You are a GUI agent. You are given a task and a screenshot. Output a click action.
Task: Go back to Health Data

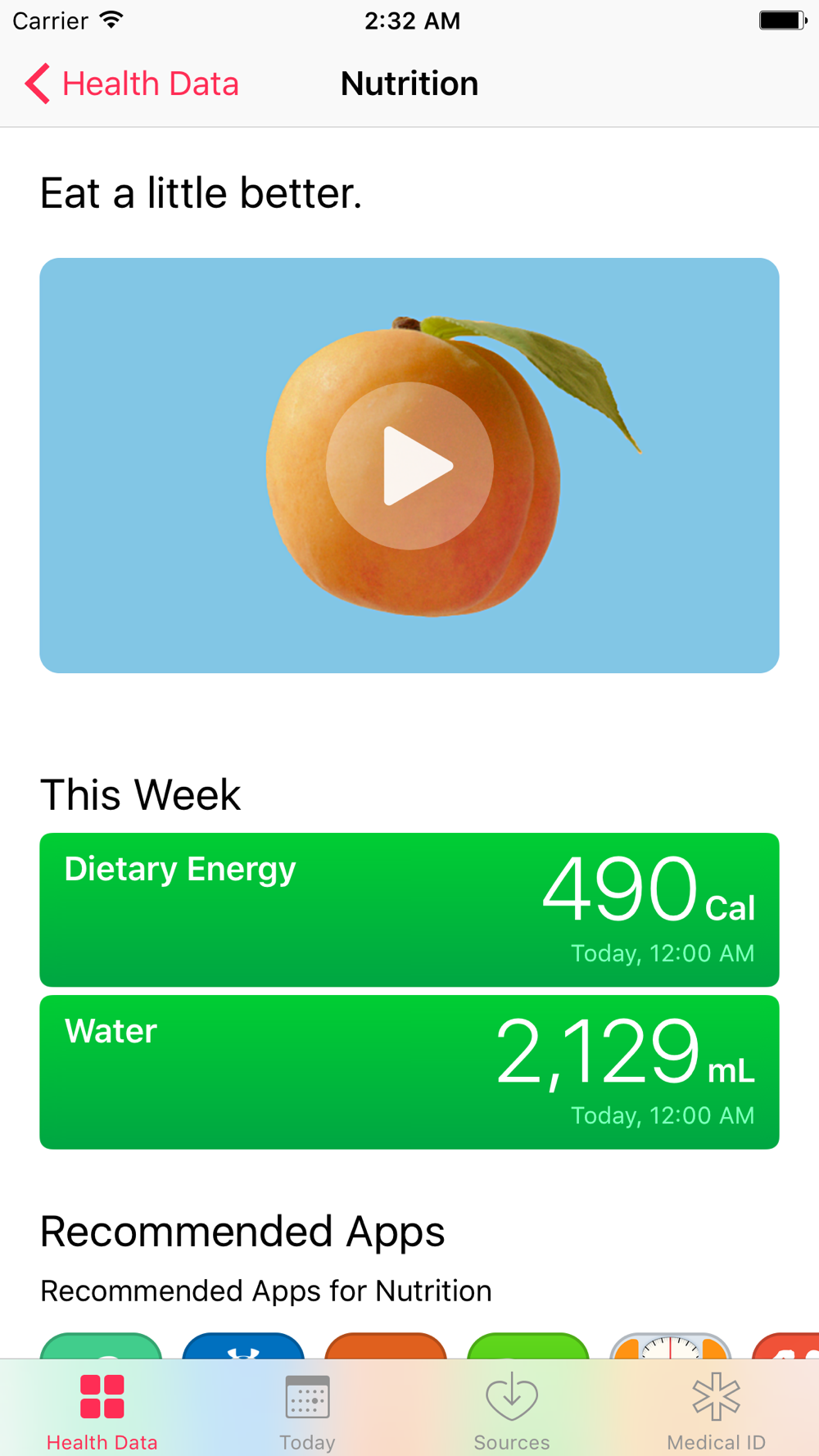click(131, 84)
